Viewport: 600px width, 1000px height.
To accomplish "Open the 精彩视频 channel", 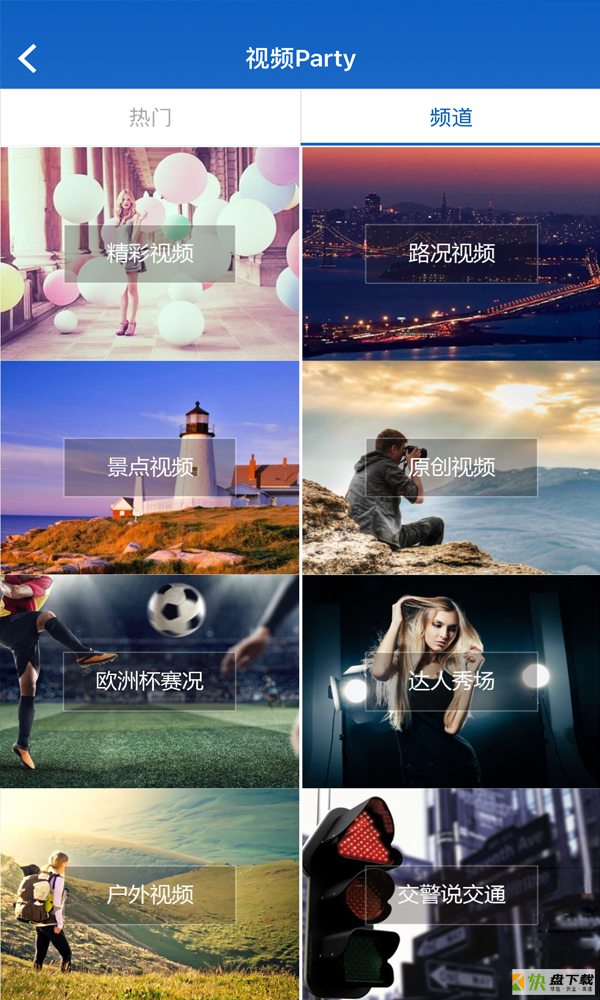I will point(150,253).
